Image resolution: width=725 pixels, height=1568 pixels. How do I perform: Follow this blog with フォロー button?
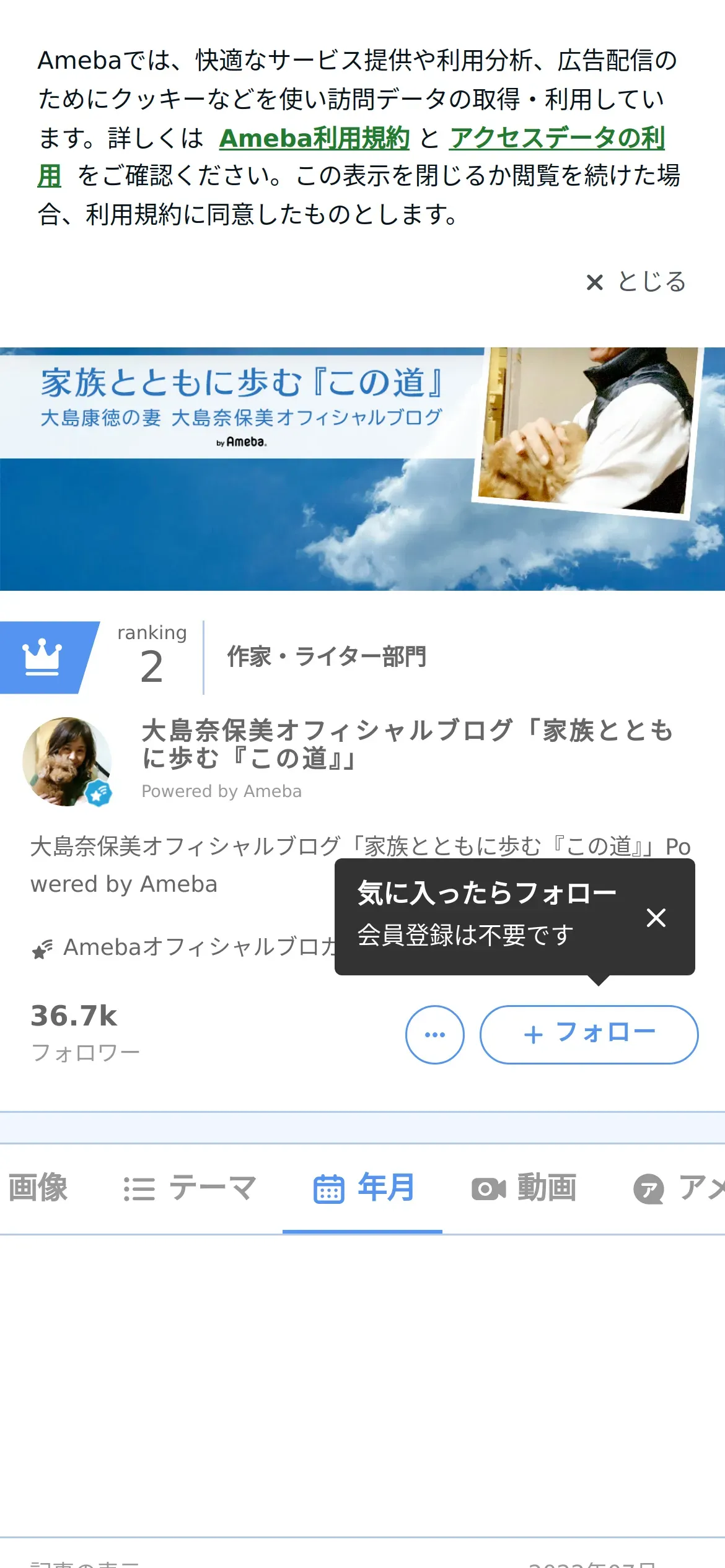[589, 1034]
